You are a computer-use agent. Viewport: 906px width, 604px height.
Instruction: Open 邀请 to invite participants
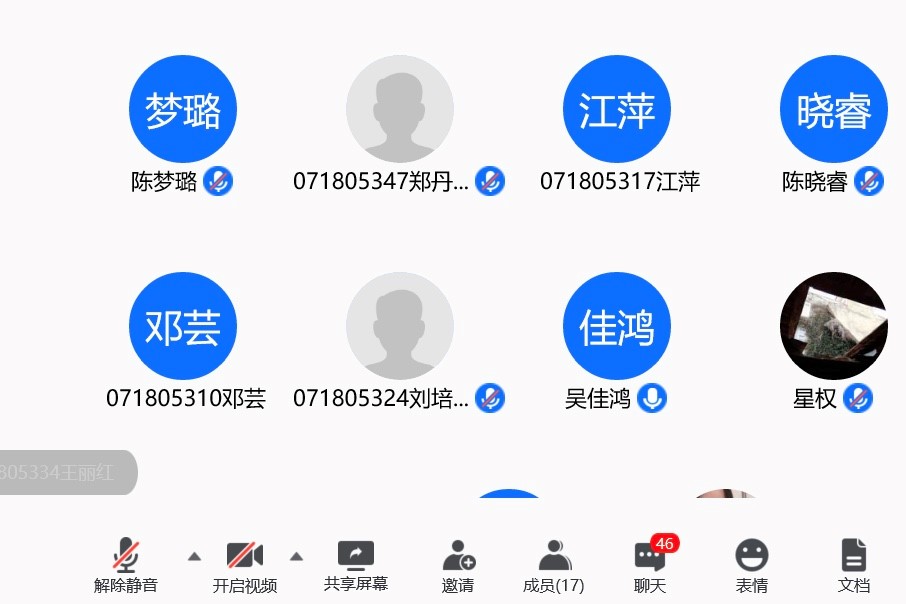[x=458, y=566]
